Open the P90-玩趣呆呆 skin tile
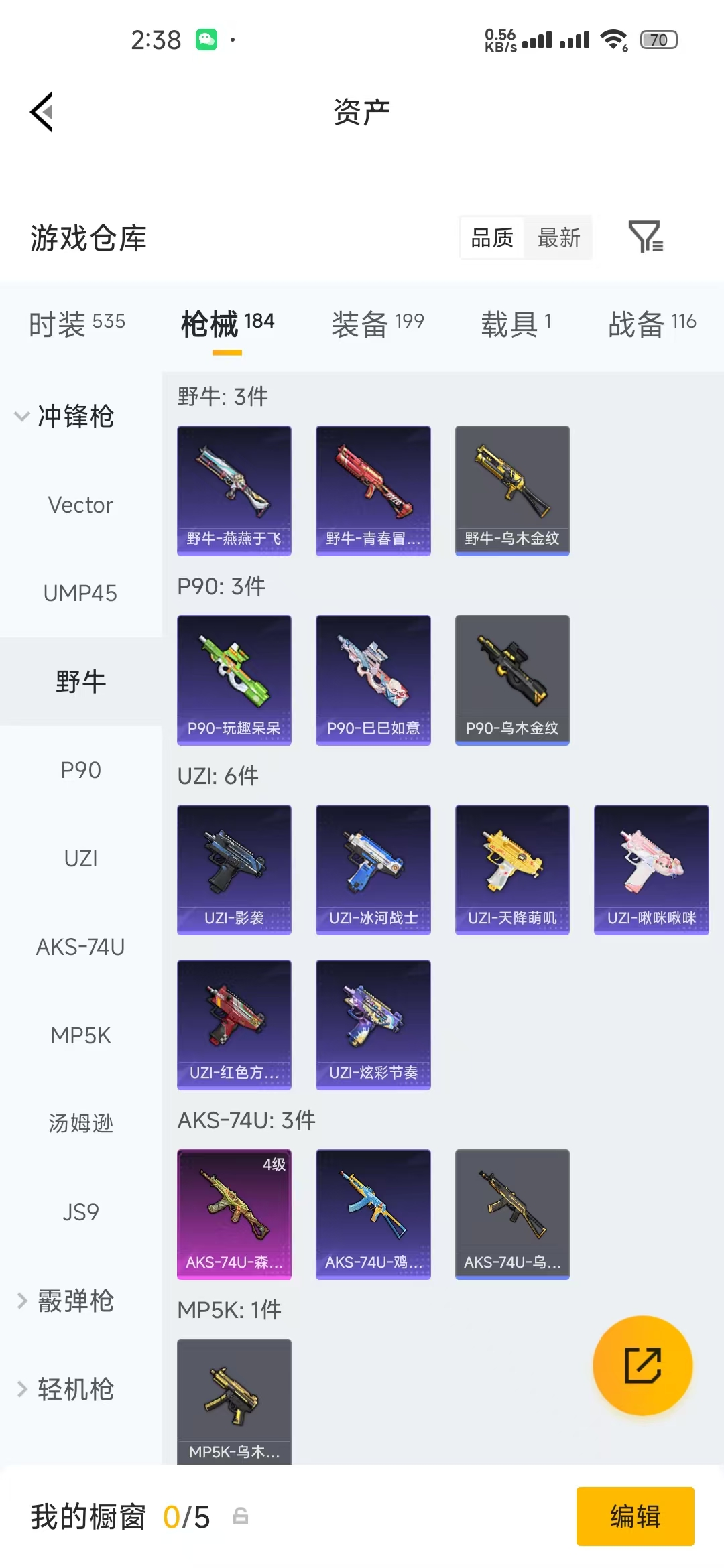Screen dimensions: 724x1568 (234, 680)
